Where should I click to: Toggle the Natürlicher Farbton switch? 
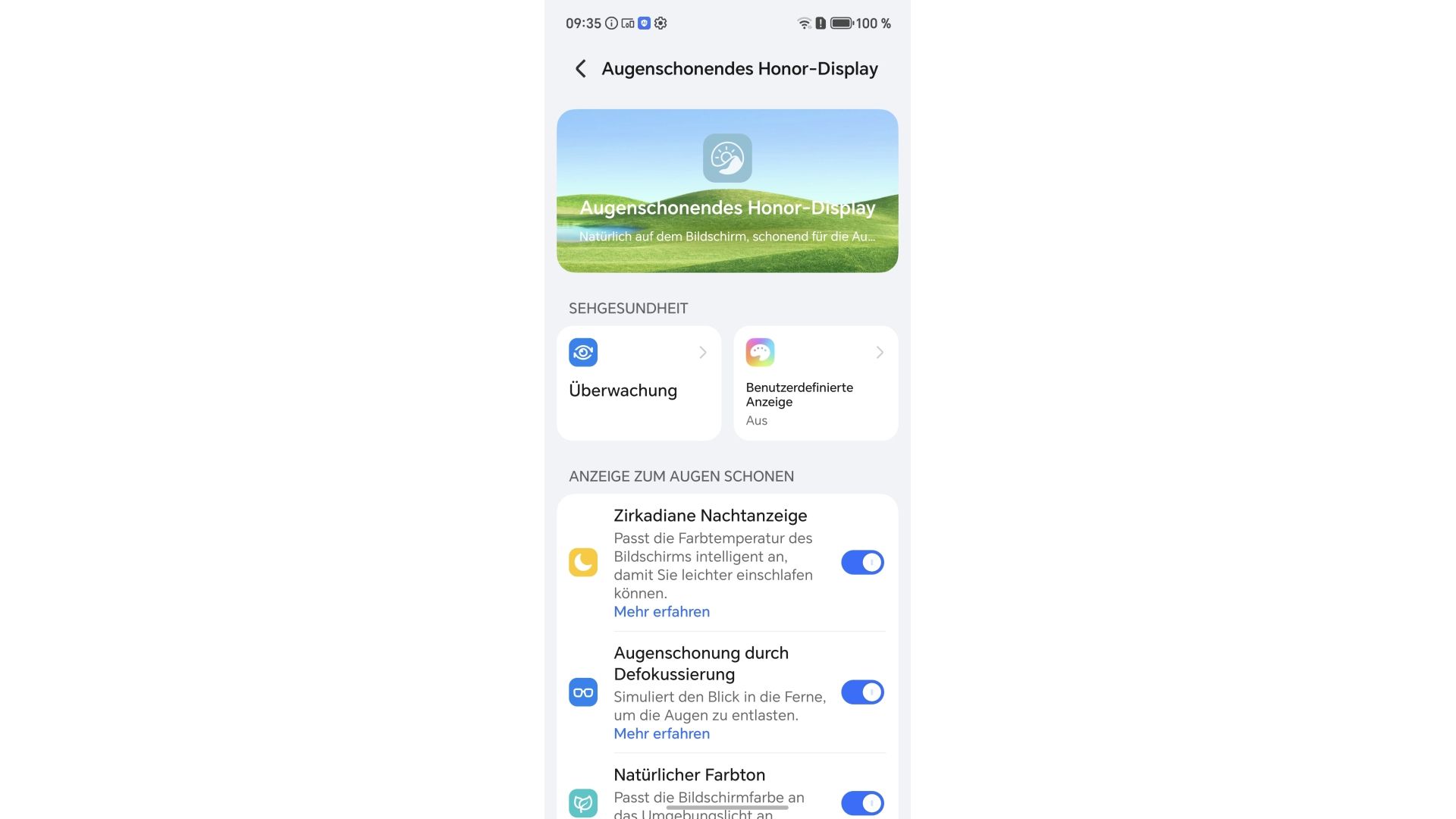862,803
